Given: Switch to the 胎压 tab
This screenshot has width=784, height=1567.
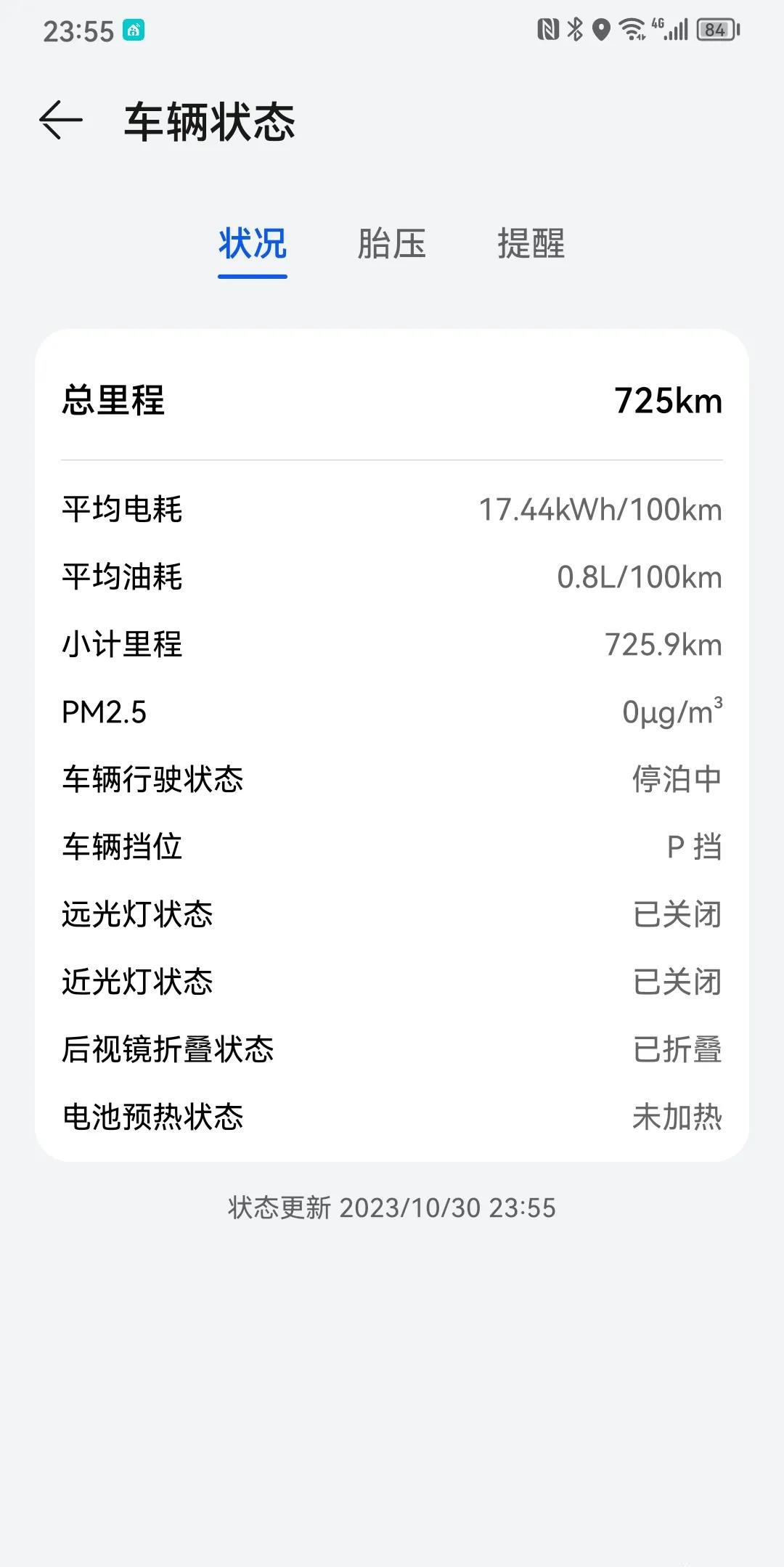Looking at the screenshot, I should [392, 245].
